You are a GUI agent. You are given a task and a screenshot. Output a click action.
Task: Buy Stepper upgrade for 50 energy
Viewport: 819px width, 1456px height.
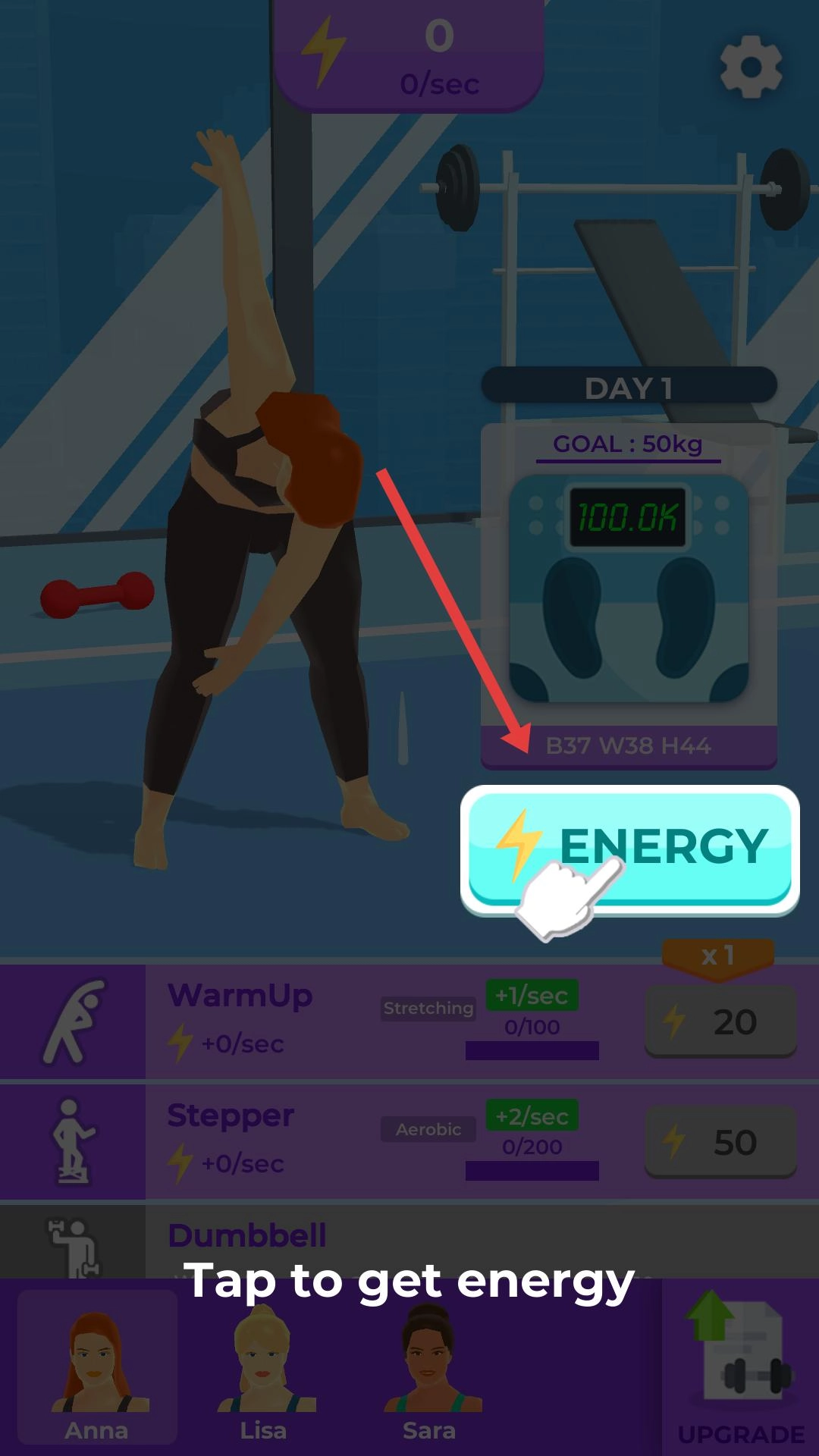pos(720,1141)
